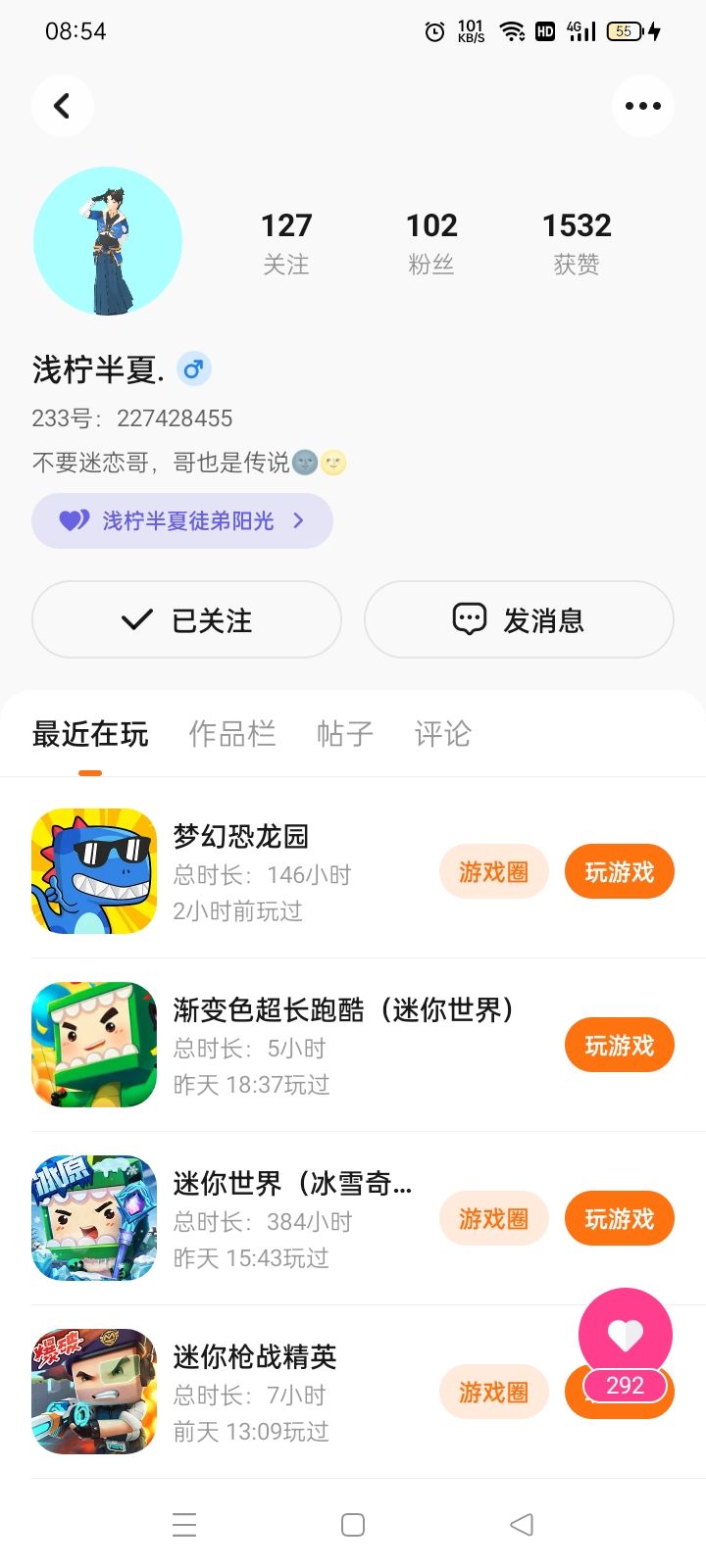Open 游戏圈 for 迷你世界（冰雪奇…
This screenshot has height=1568, width=706.
[493, 1218]
